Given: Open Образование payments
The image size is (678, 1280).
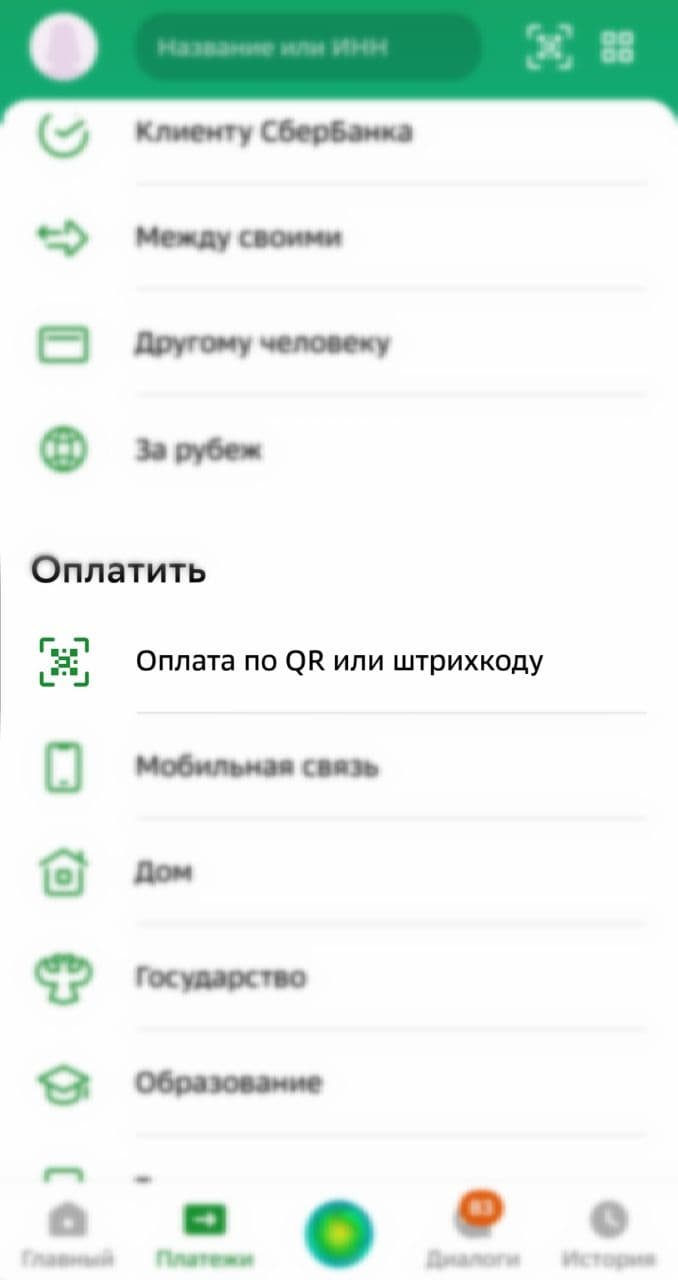Looking at the screenshot, I should 228,1083.
